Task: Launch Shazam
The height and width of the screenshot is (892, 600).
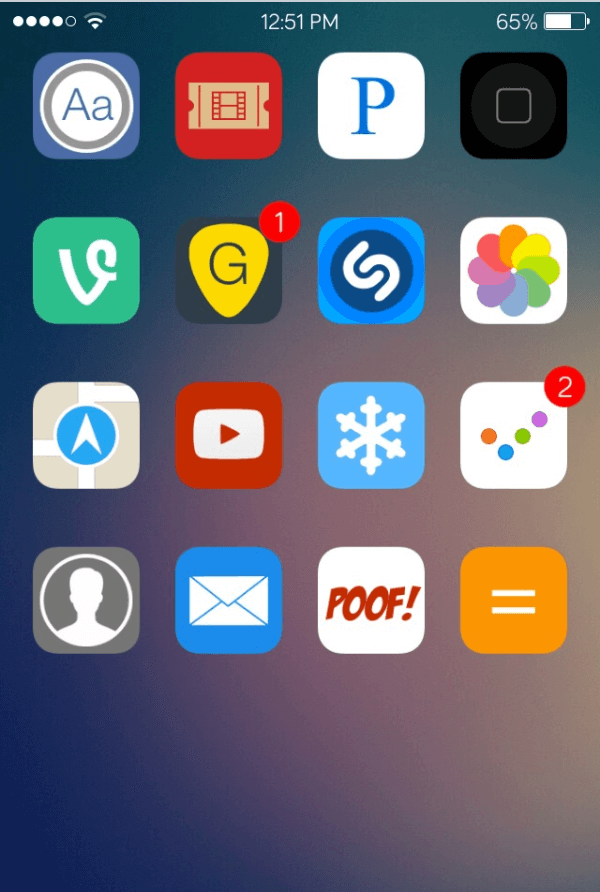Action: tap(371, 270)
